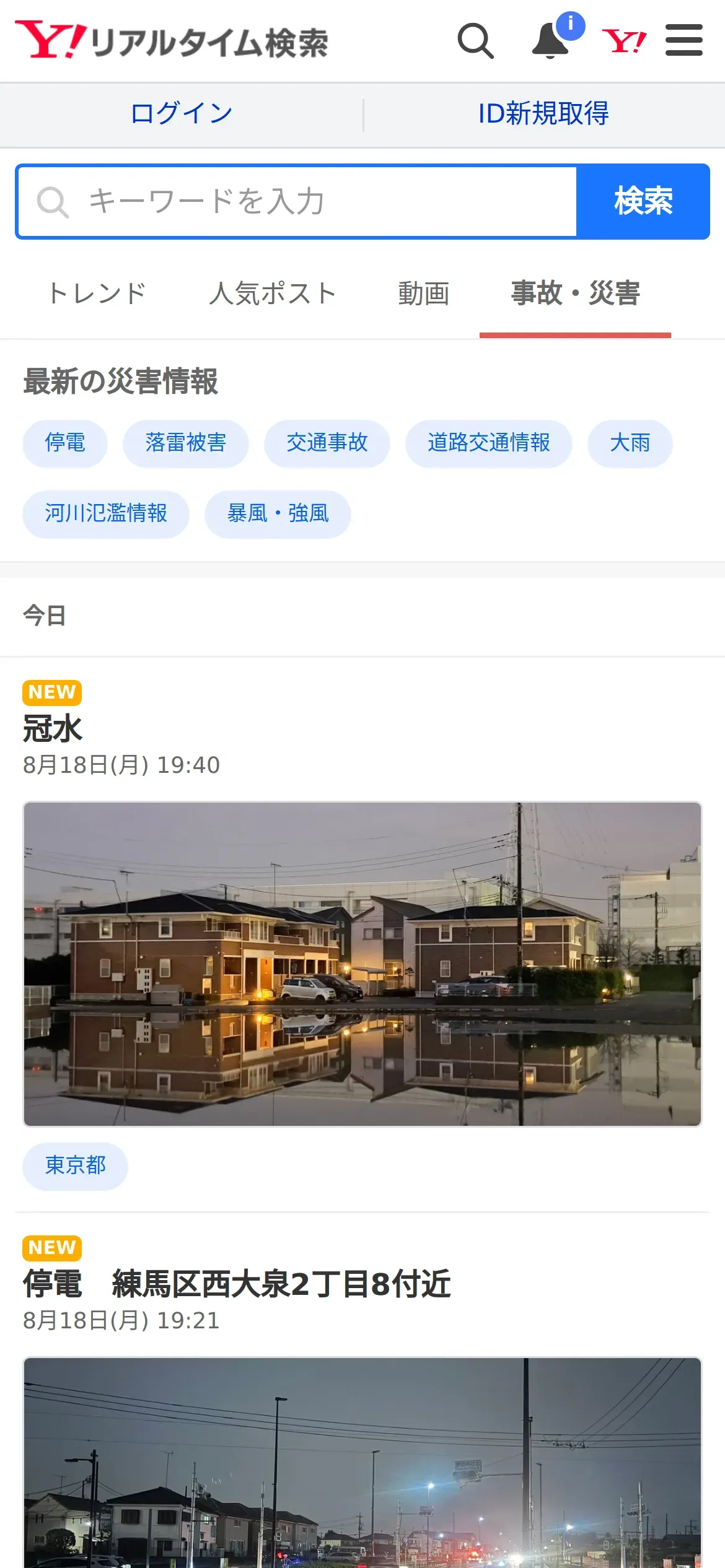Select the 落雷被害 chip
Image resolution: width=725 pixels, height=1568 pixels.
(x=185, y=443)
